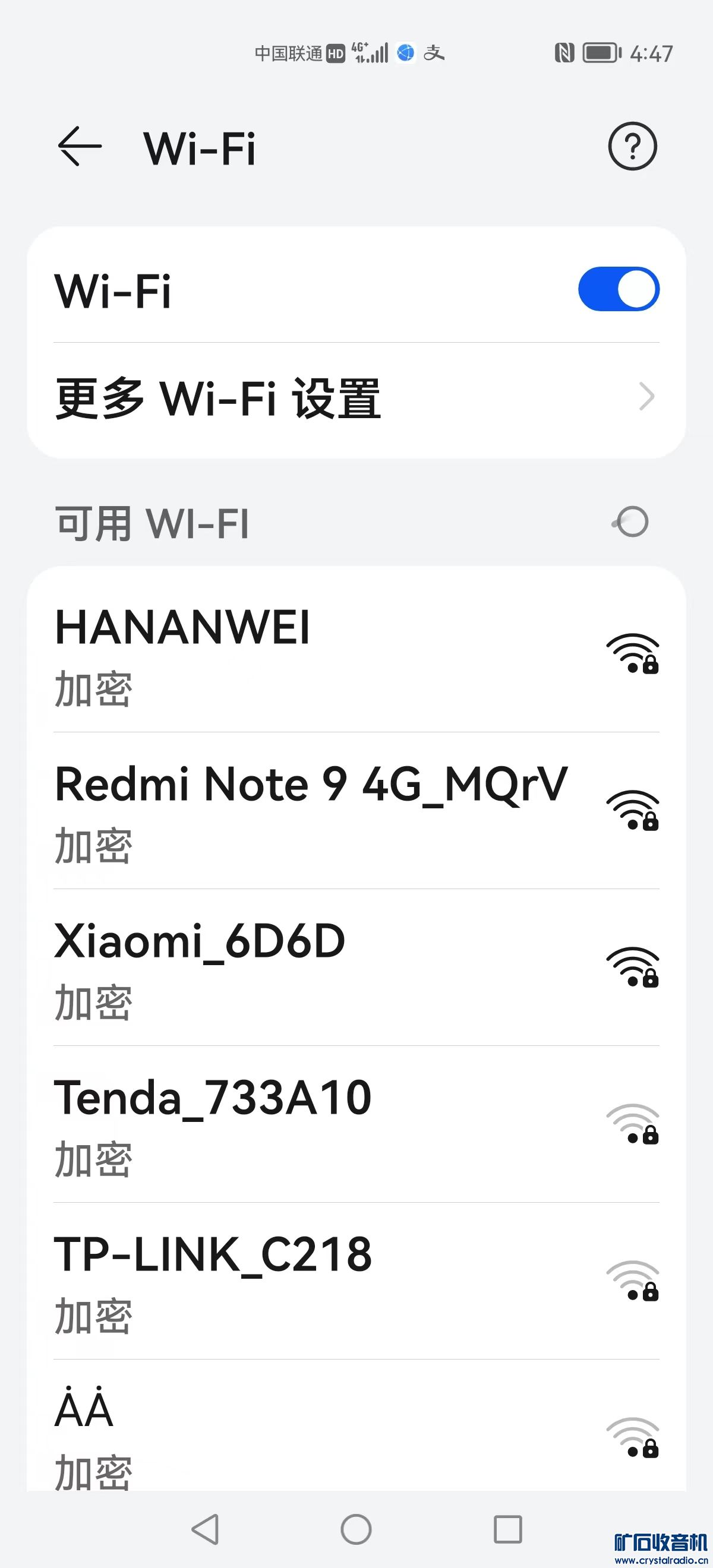Join the Xiaomi_6D6D network
The height and width of the screenshot is (1568, 713).
[356, 969]
